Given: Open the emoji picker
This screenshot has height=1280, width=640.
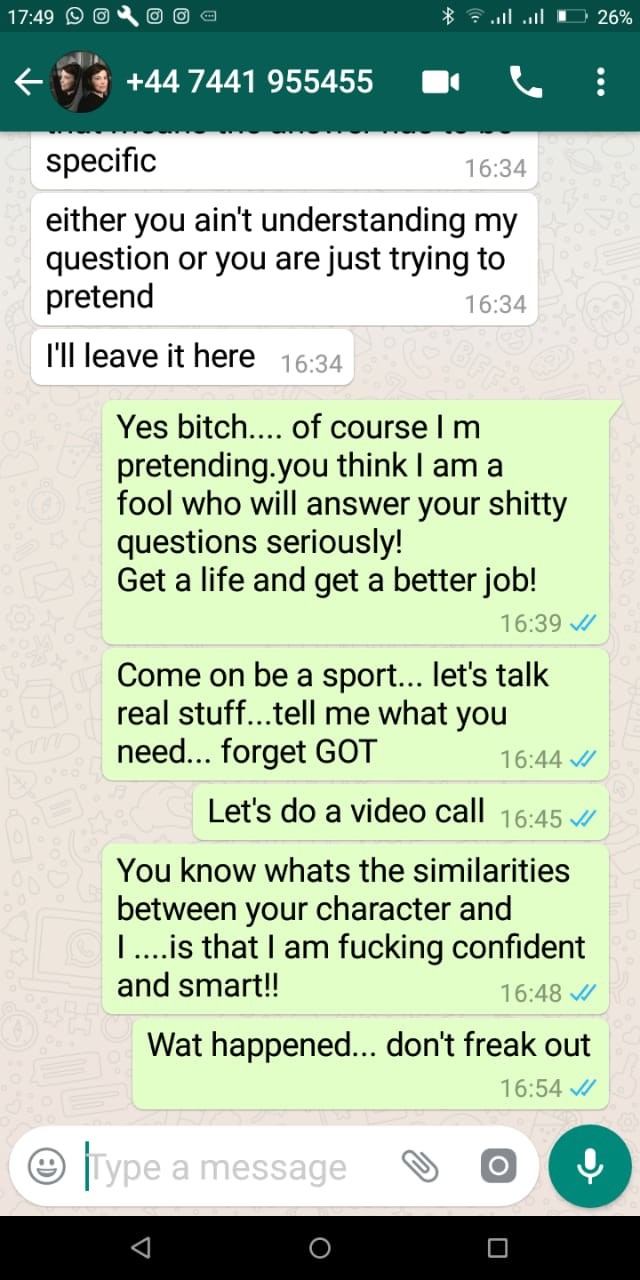Looking at the screenshot, I should pyautogui.click(x=46, y=1166).
